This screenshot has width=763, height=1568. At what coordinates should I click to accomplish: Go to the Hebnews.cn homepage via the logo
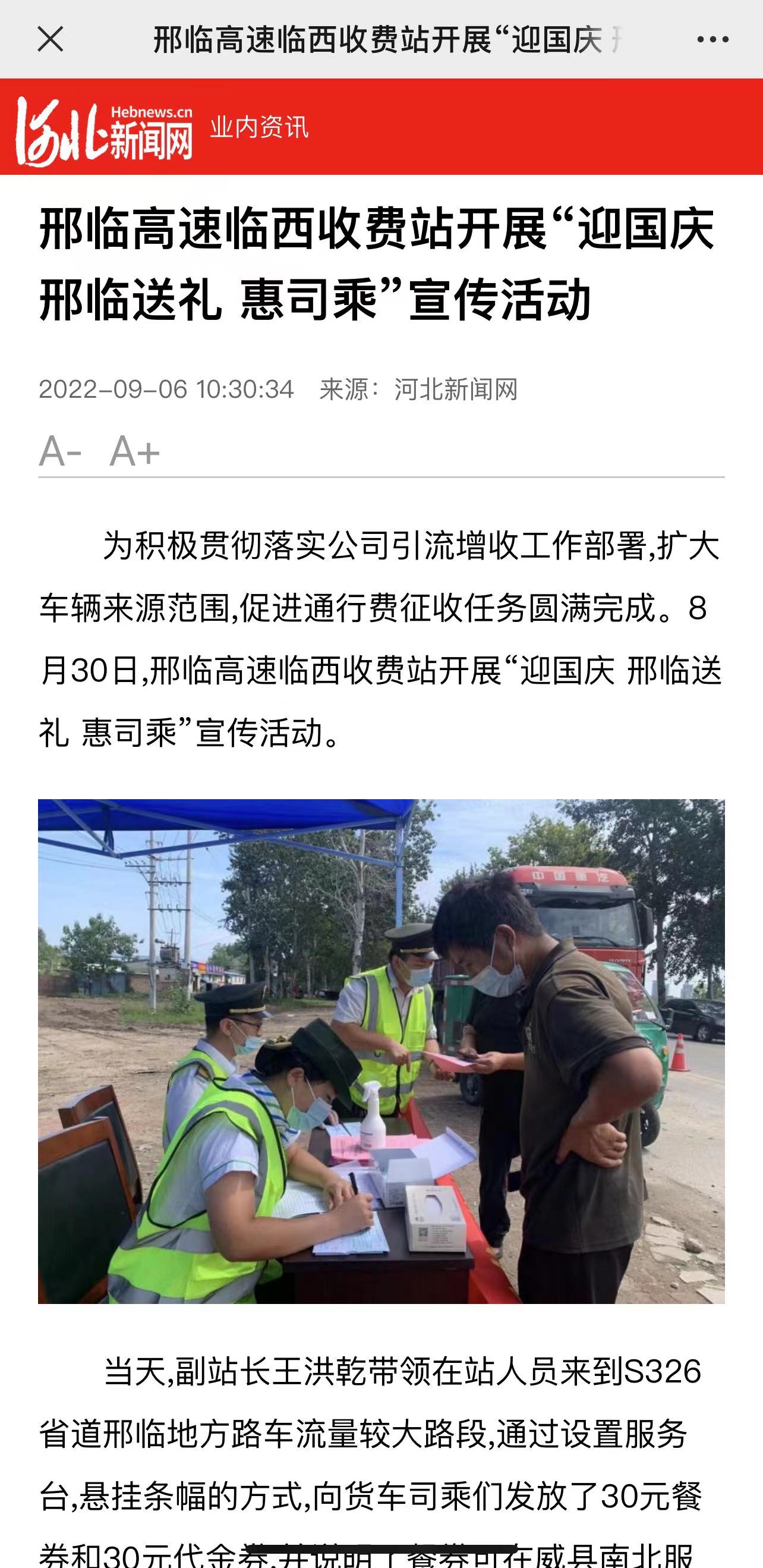[x=104, y=130]
